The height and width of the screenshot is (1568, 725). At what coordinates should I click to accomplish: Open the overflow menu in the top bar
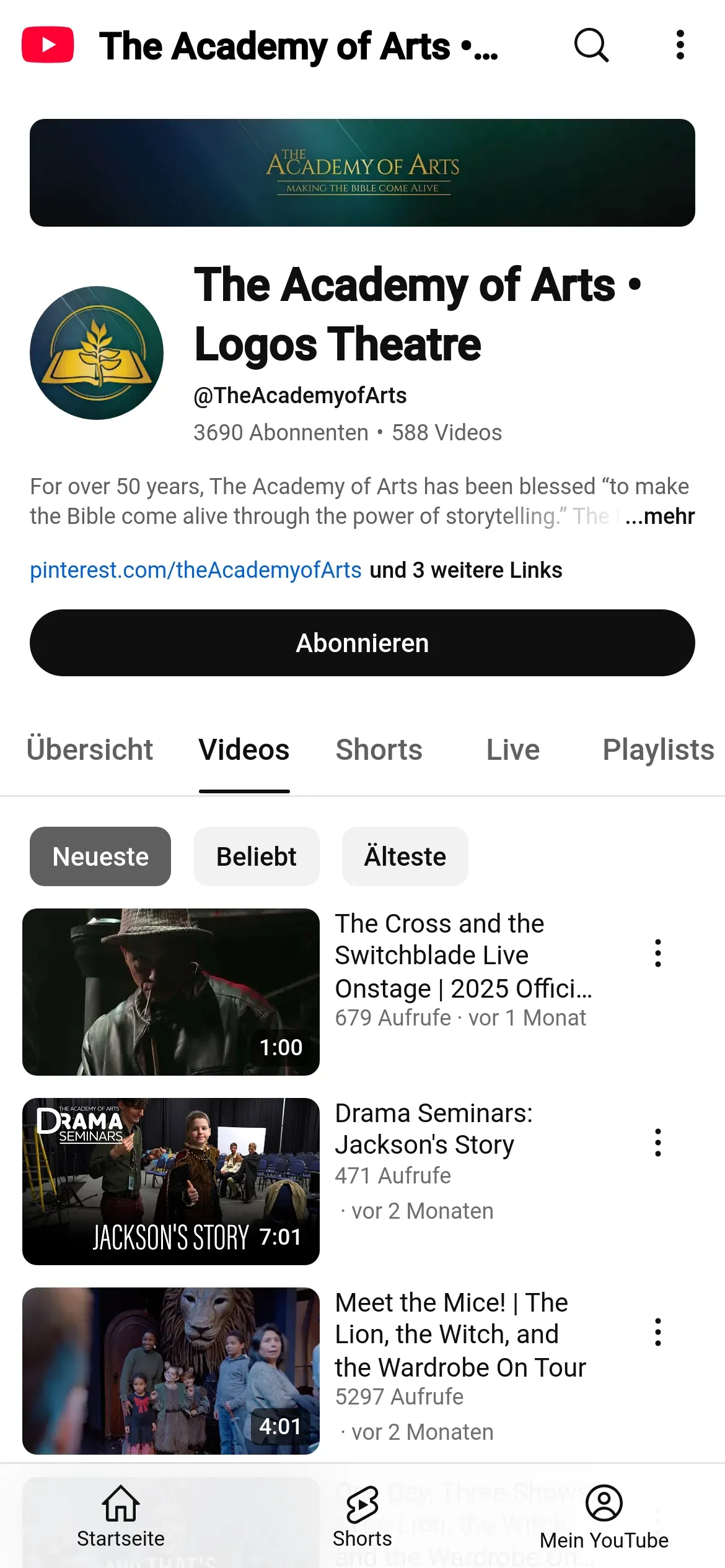(x=680, y=45)
